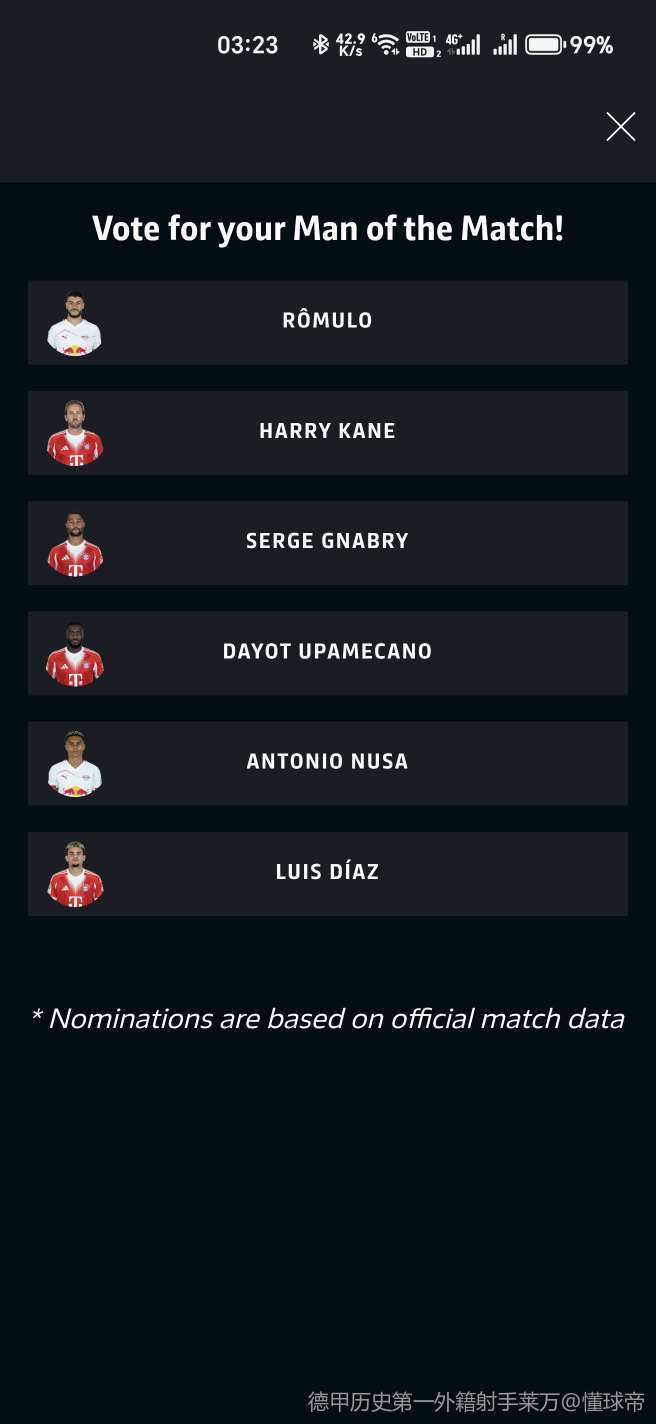Choose Dayot Upamecano as Man of the Match
The width and height of the screenshot is (656, 1424).
tap(327, 652)
